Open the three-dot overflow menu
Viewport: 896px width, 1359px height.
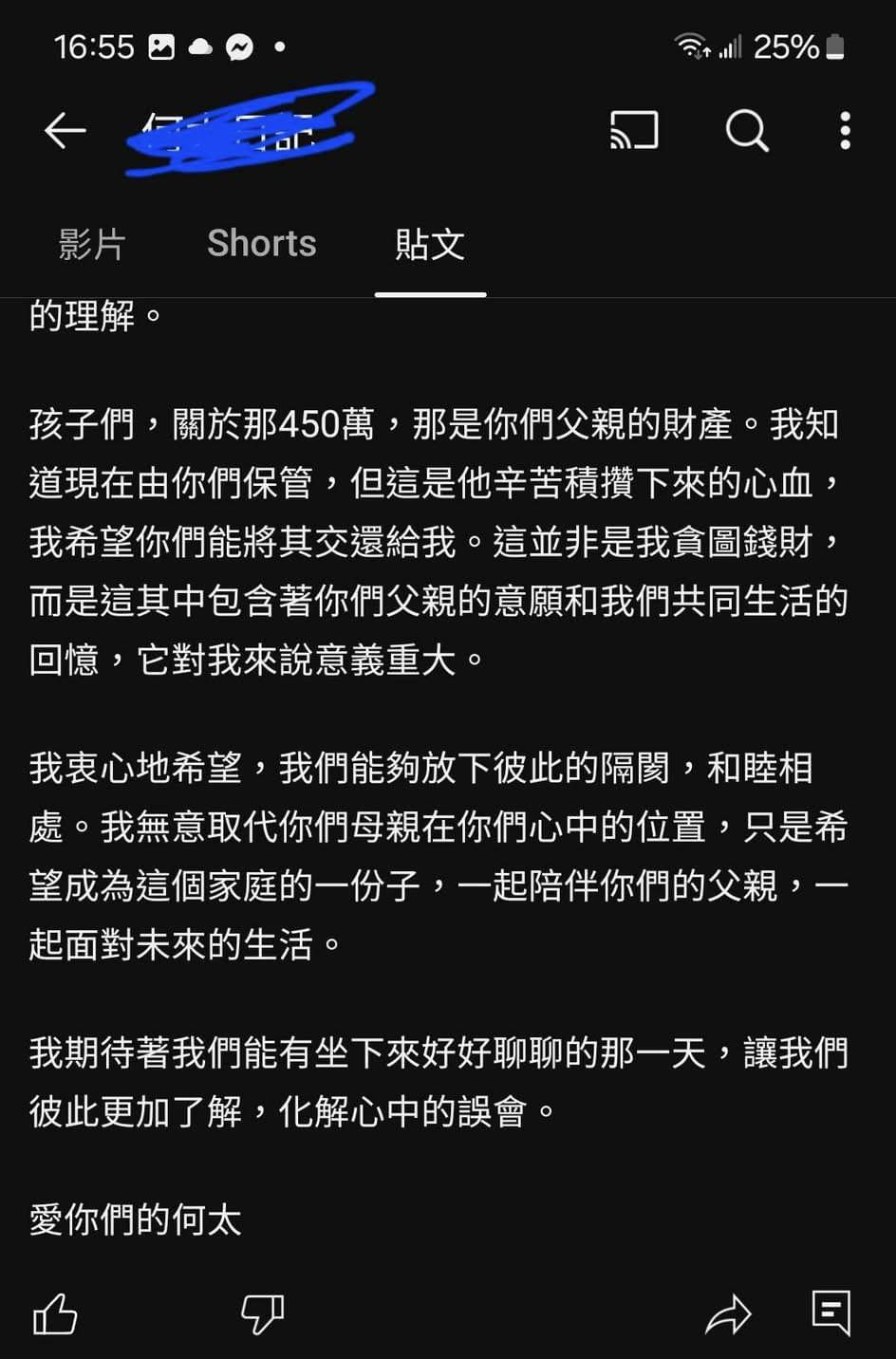[x=845, y=131]
